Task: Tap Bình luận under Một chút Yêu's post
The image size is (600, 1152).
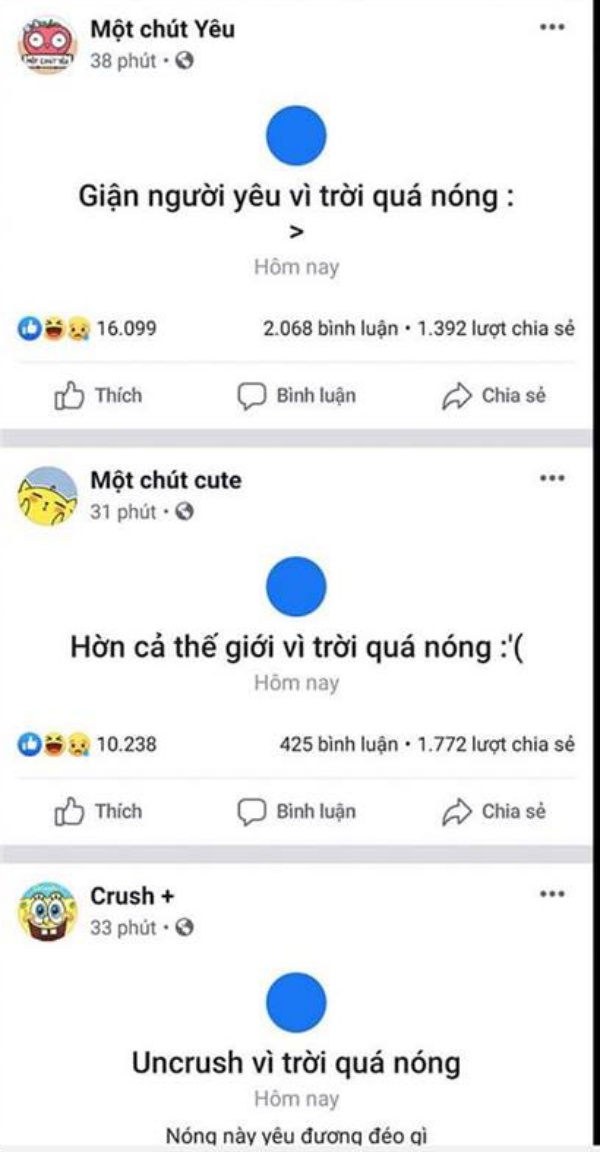Action: coord(296,396)
